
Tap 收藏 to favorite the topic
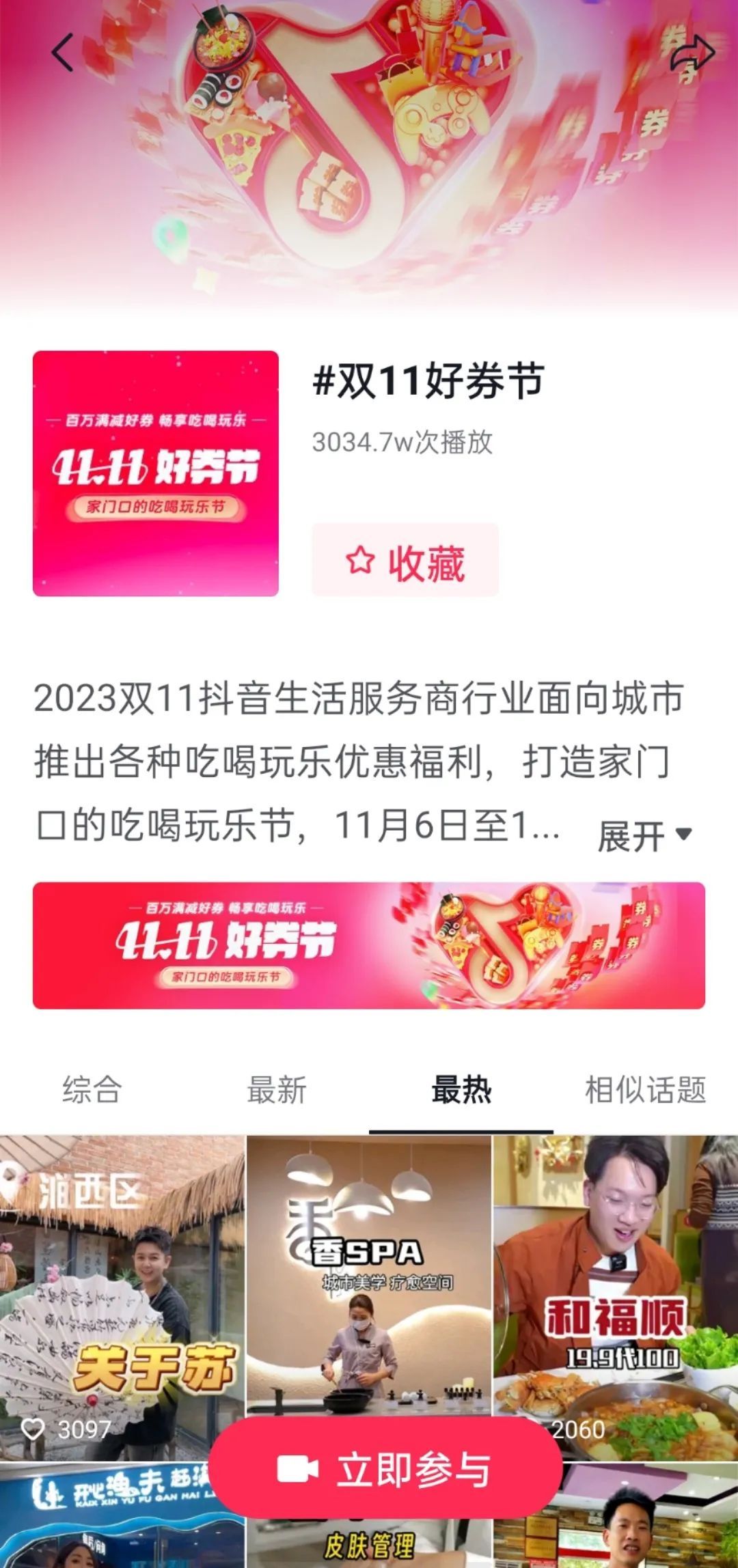(x=405, y=561)
